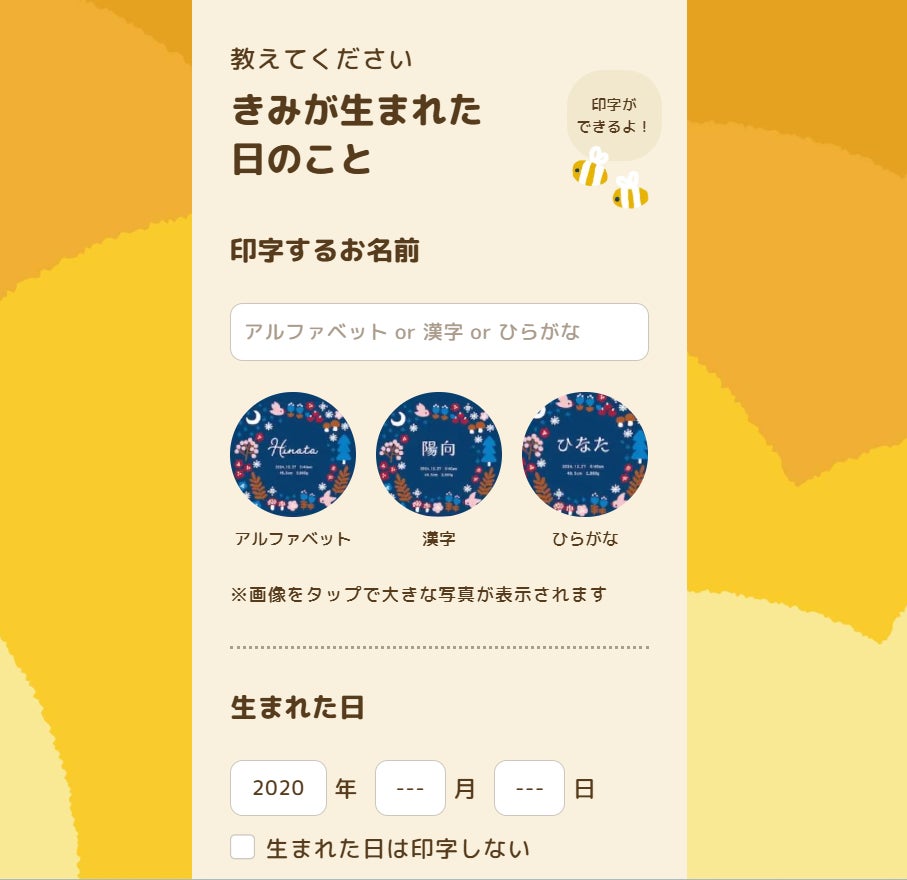Open the birth year dropdown showing 2020
Screen dimensions: 907x880
click(x=278, y=788)
